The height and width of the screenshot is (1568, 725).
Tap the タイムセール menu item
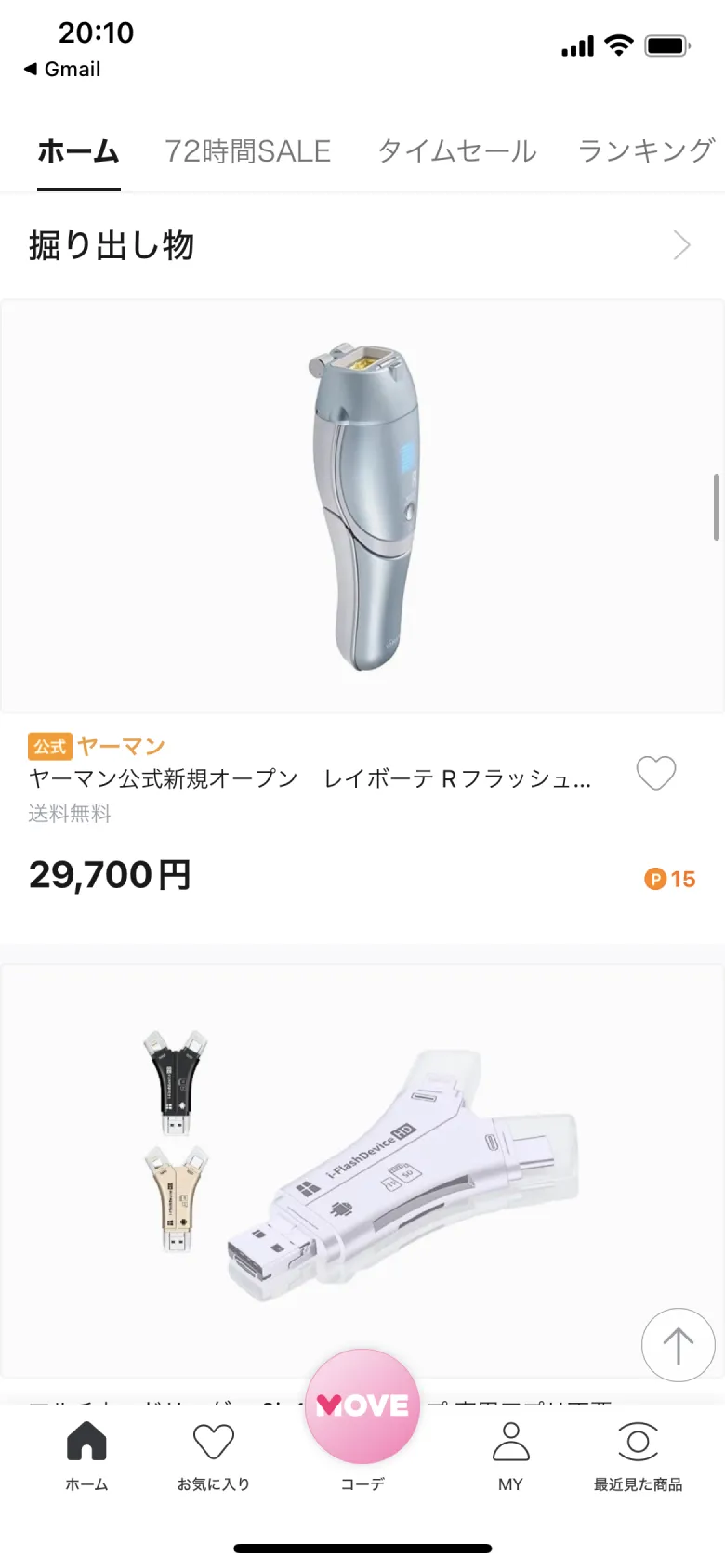(x=456, y=150)
